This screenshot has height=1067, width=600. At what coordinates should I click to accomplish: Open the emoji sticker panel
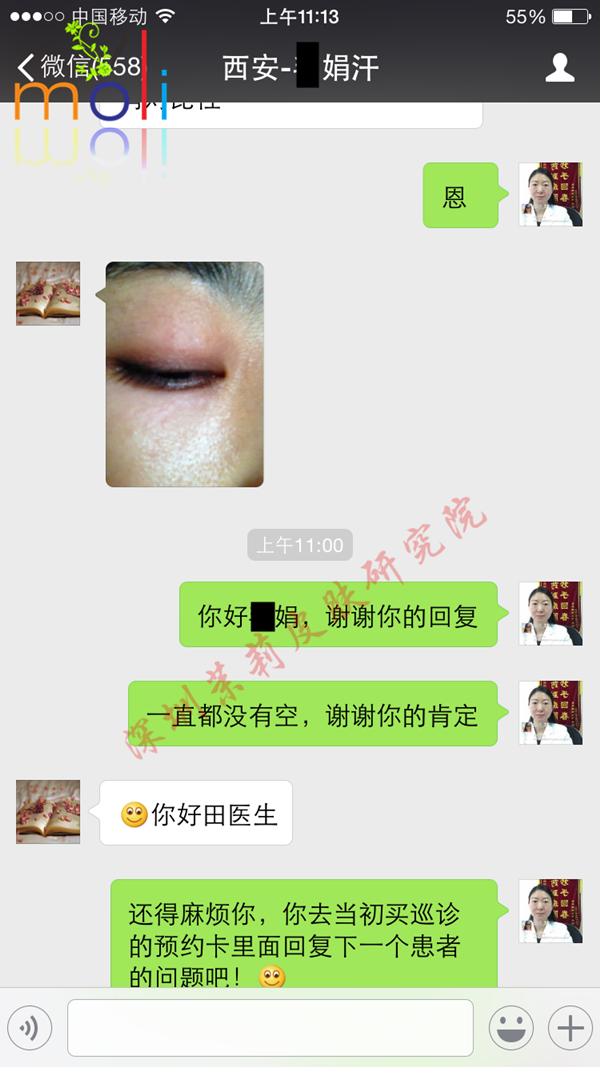click(x=510, y=1027)
